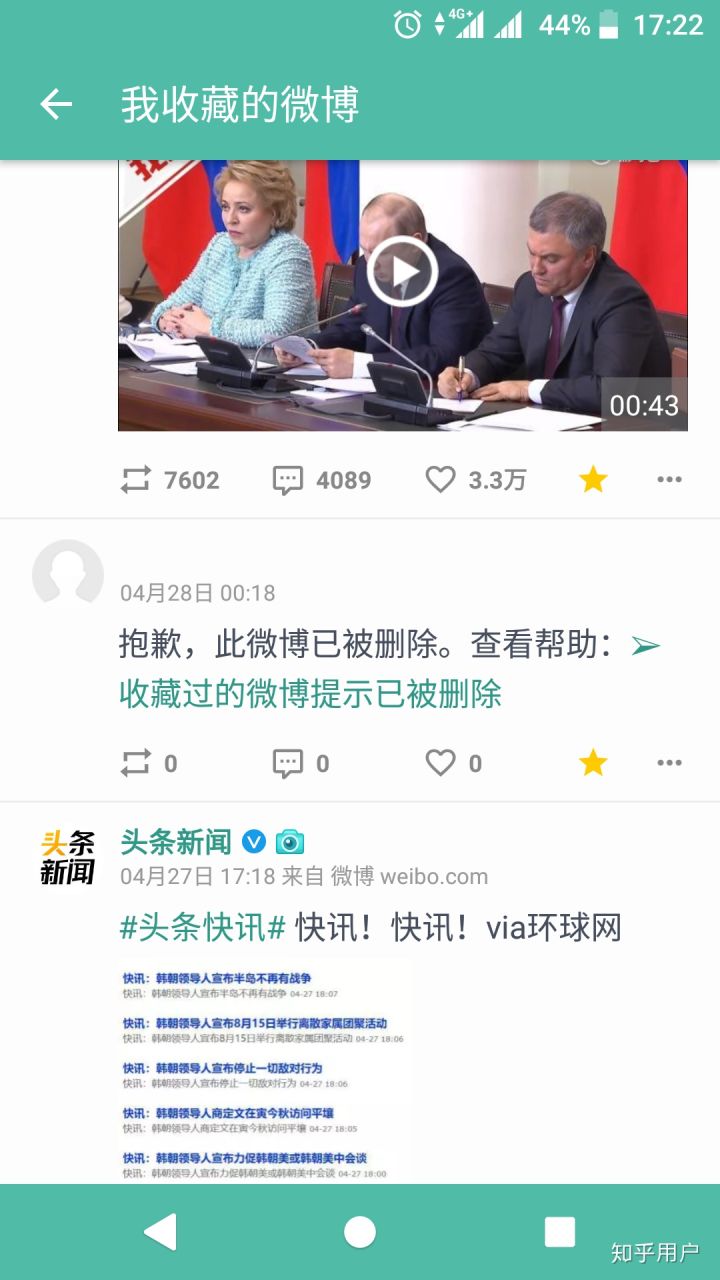This screenshot has height=1280, width=720.
Task: Open the #头条快讯# hashtag topic
Action: pos(204,928)
